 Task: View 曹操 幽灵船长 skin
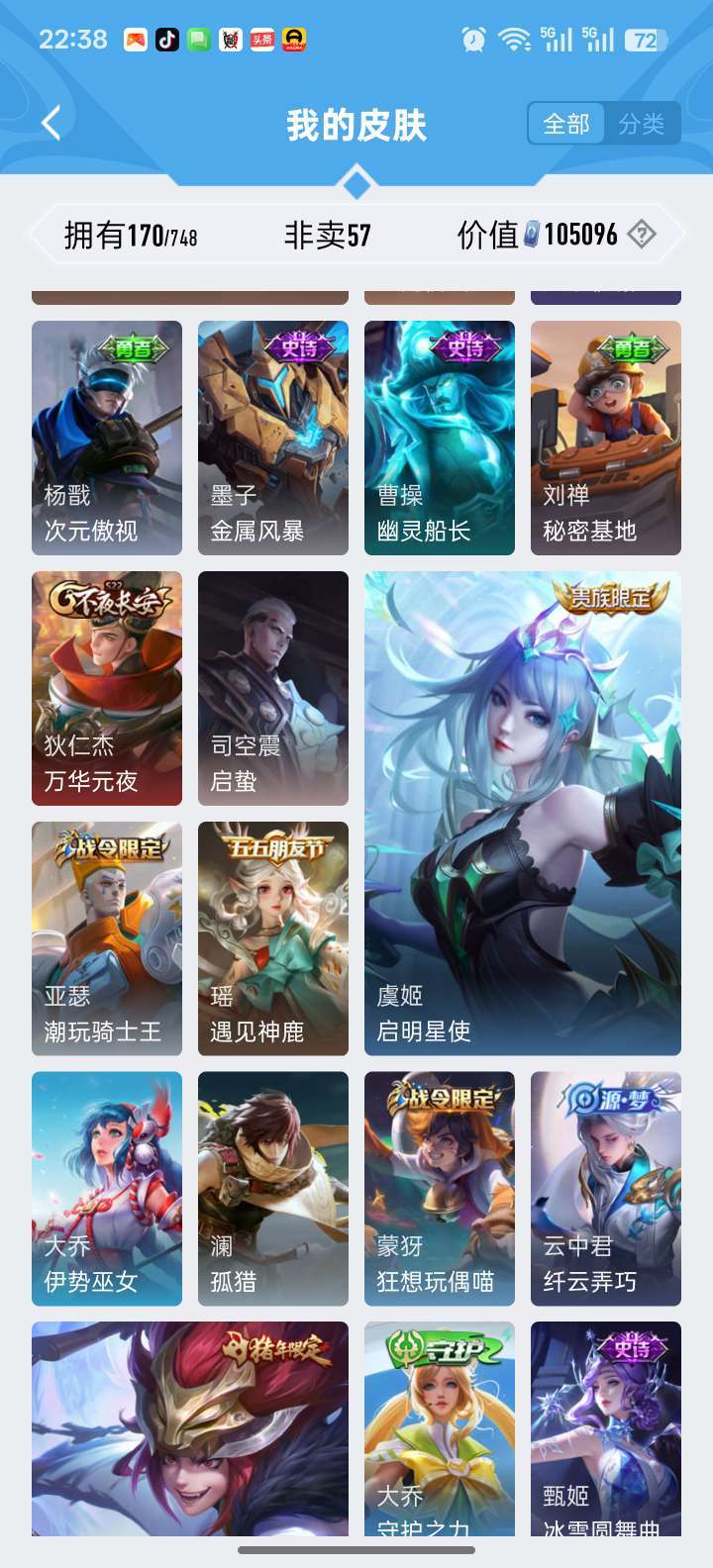click(440, 438)
